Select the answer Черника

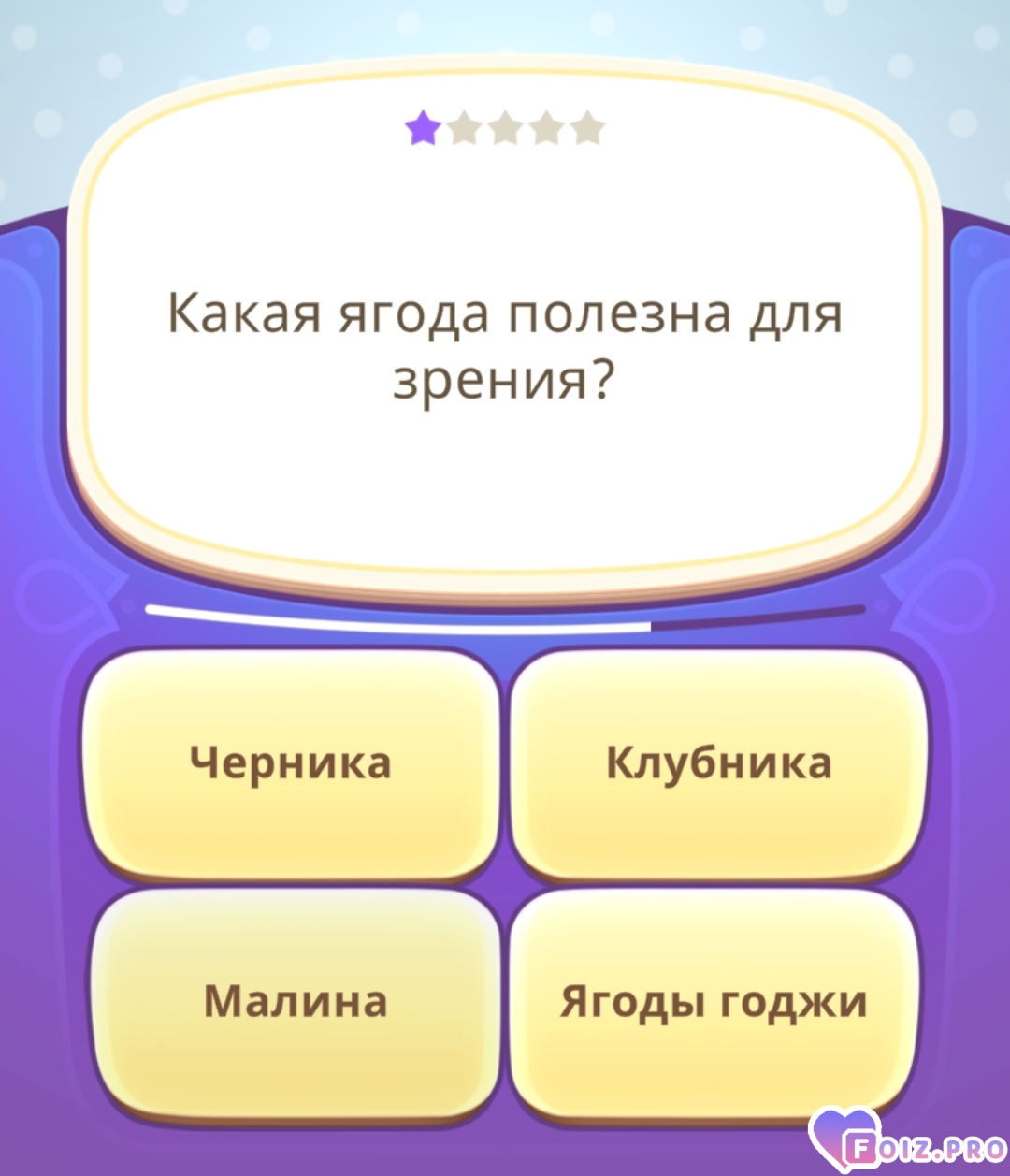(x=291, y=762)
